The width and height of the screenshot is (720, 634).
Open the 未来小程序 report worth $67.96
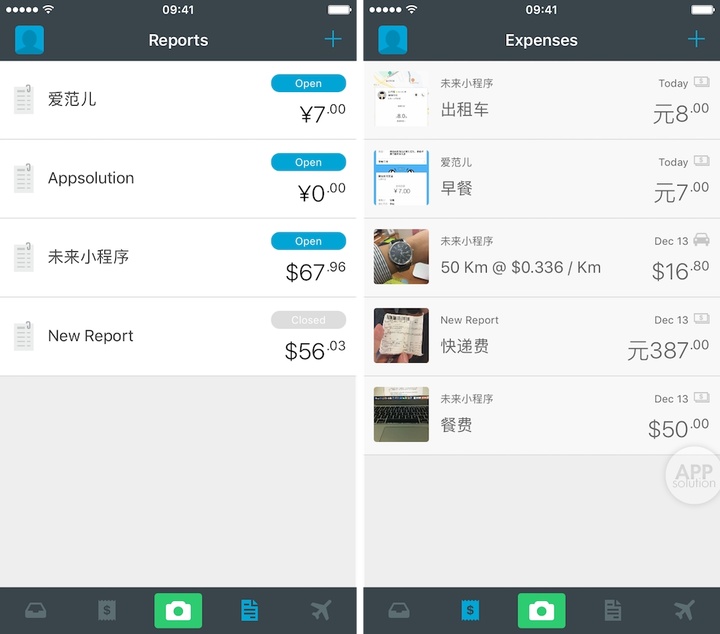tap(178, 257)
